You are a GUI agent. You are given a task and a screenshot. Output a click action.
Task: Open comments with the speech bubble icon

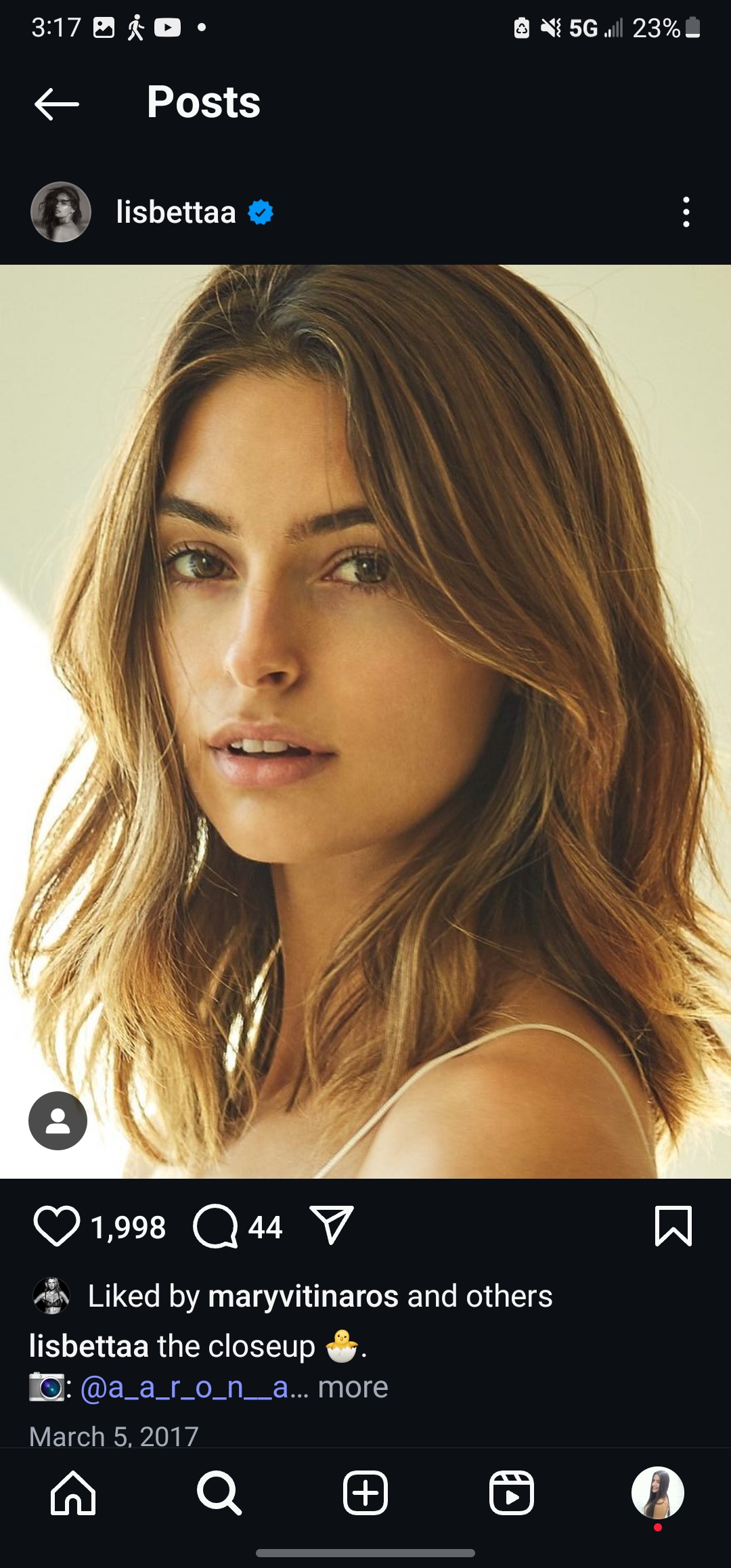coord(215,1226)
